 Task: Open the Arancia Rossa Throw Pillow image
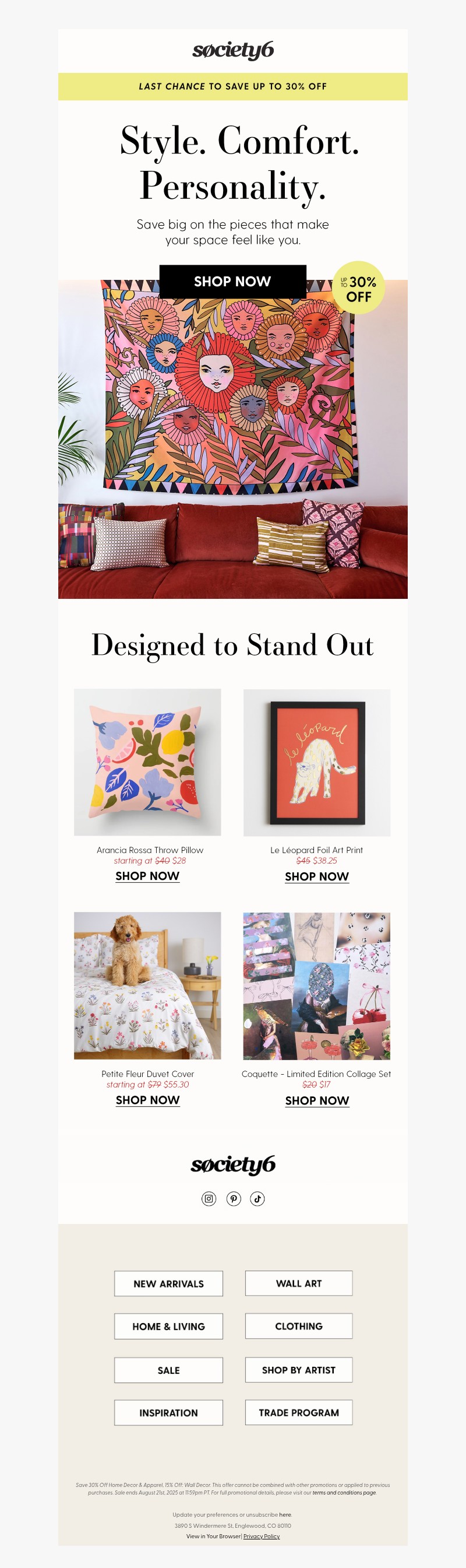click(x=147, y=762)
